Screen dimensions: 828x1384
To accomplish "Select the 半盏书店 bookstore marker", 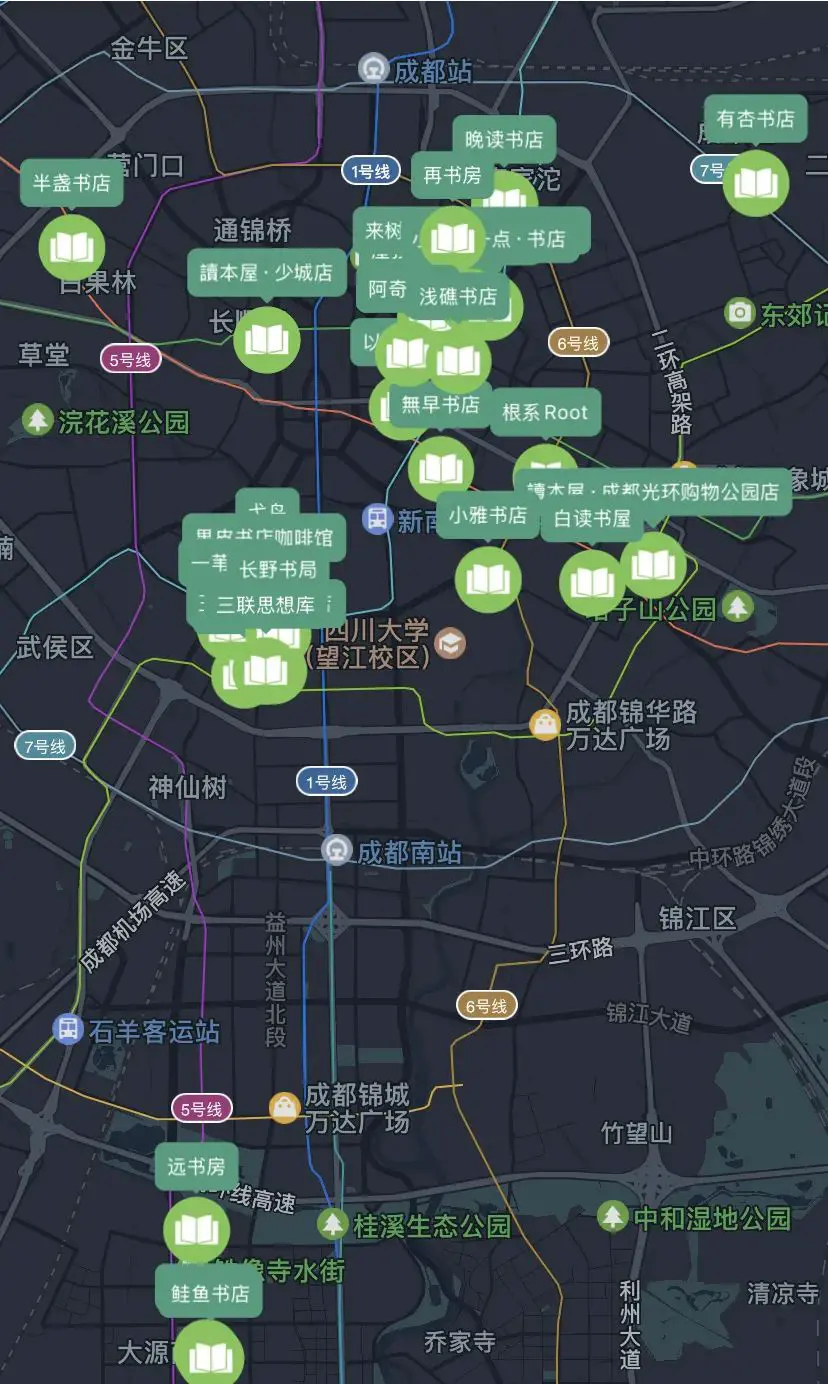I will point(72,247).
